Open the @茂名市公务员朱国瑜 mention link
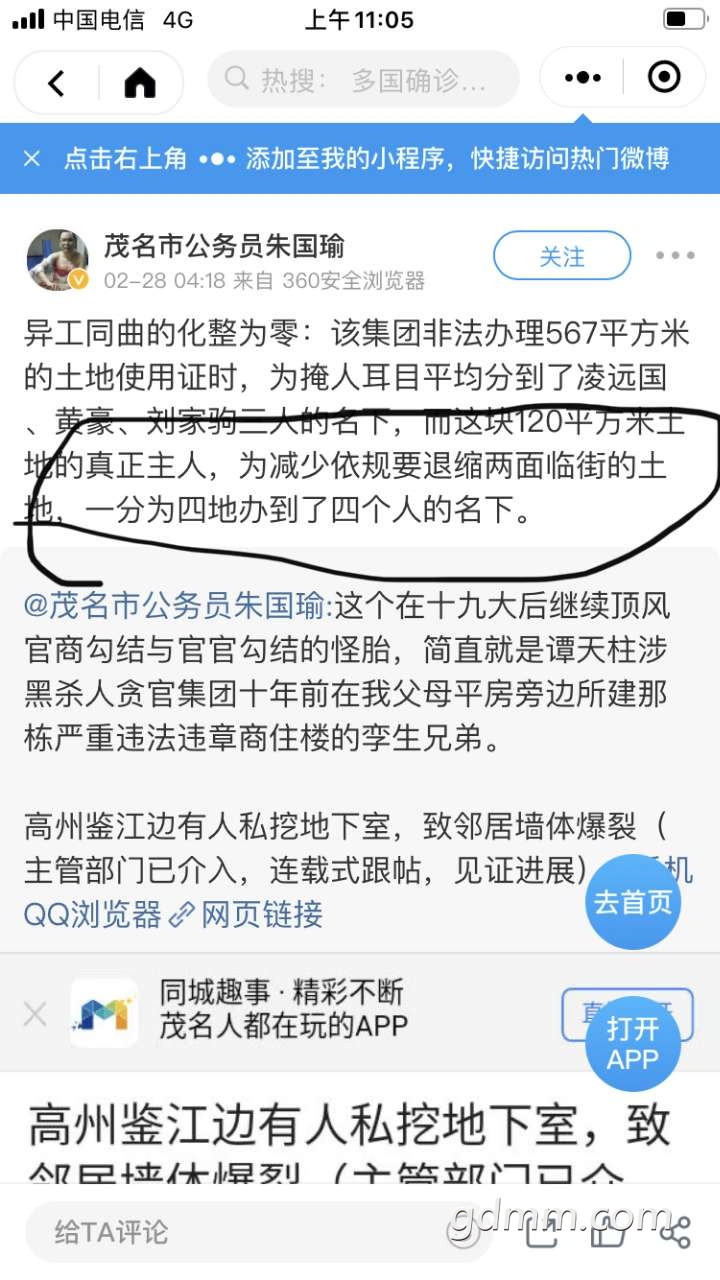Image resolution: width=720 pixels, height=1280 pixels. coord(179,606)
